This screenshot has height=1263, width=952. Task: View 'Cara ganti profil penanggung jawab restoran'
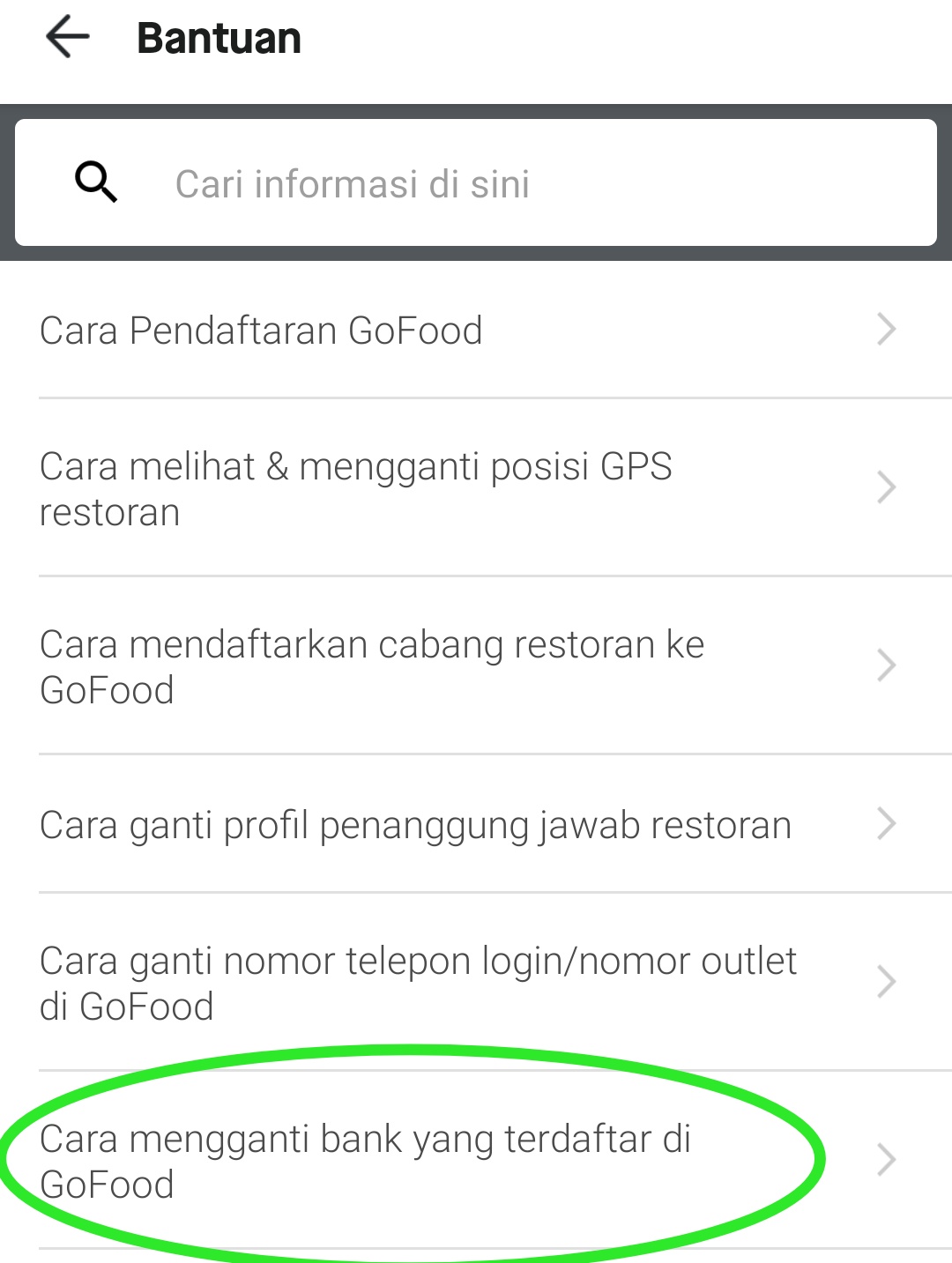tap(467, 825)
